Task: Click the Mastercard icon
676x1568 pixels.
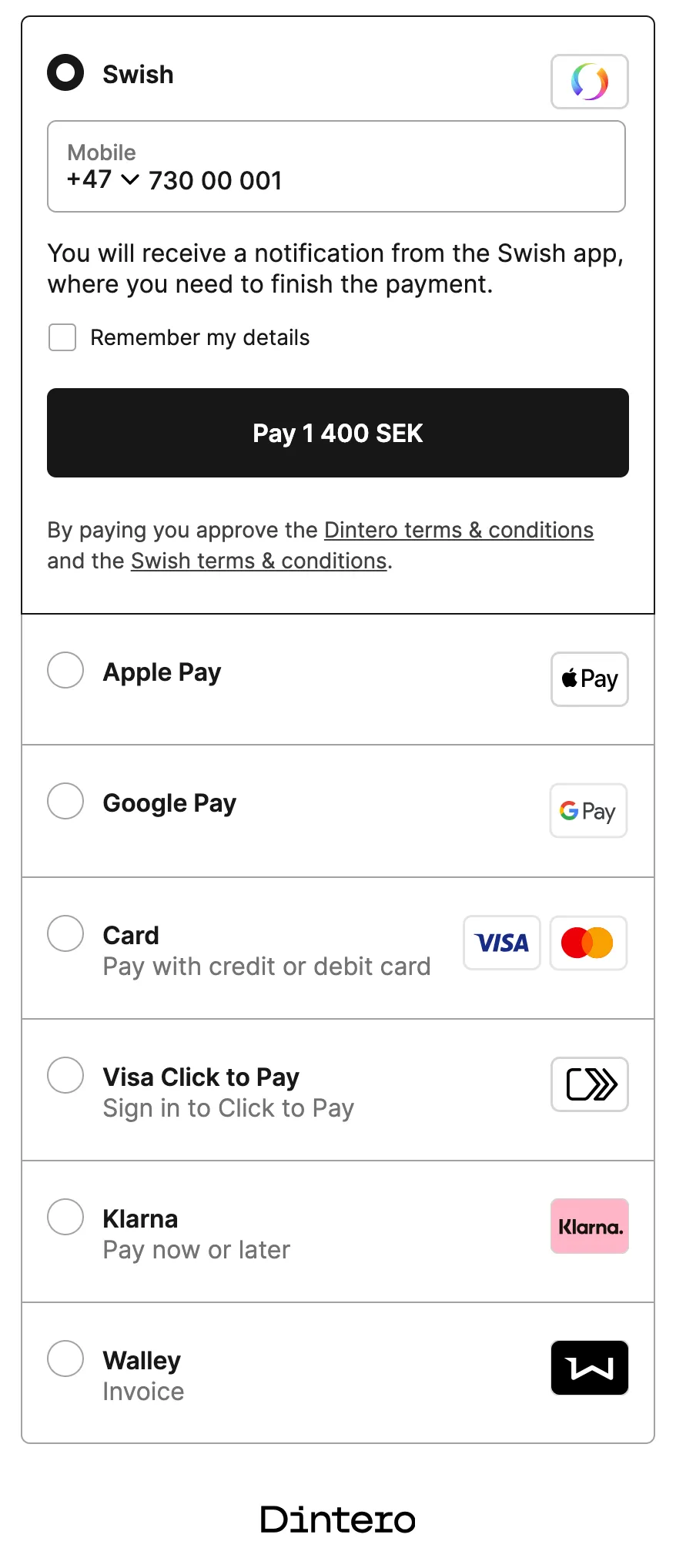Action: 587,943
